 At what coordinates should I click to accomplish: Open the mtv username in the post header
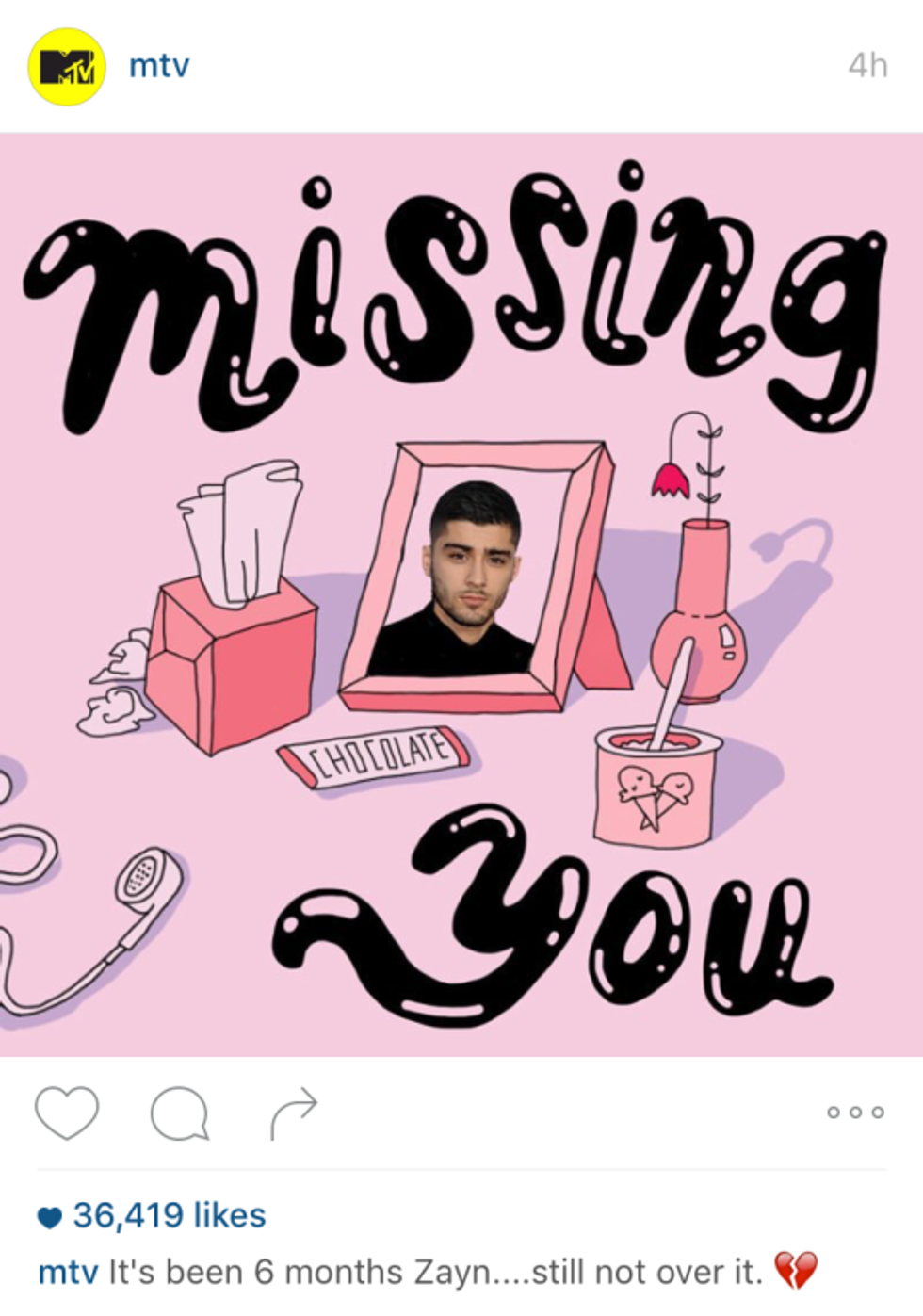pyautogui.click(x=158, y=66)
